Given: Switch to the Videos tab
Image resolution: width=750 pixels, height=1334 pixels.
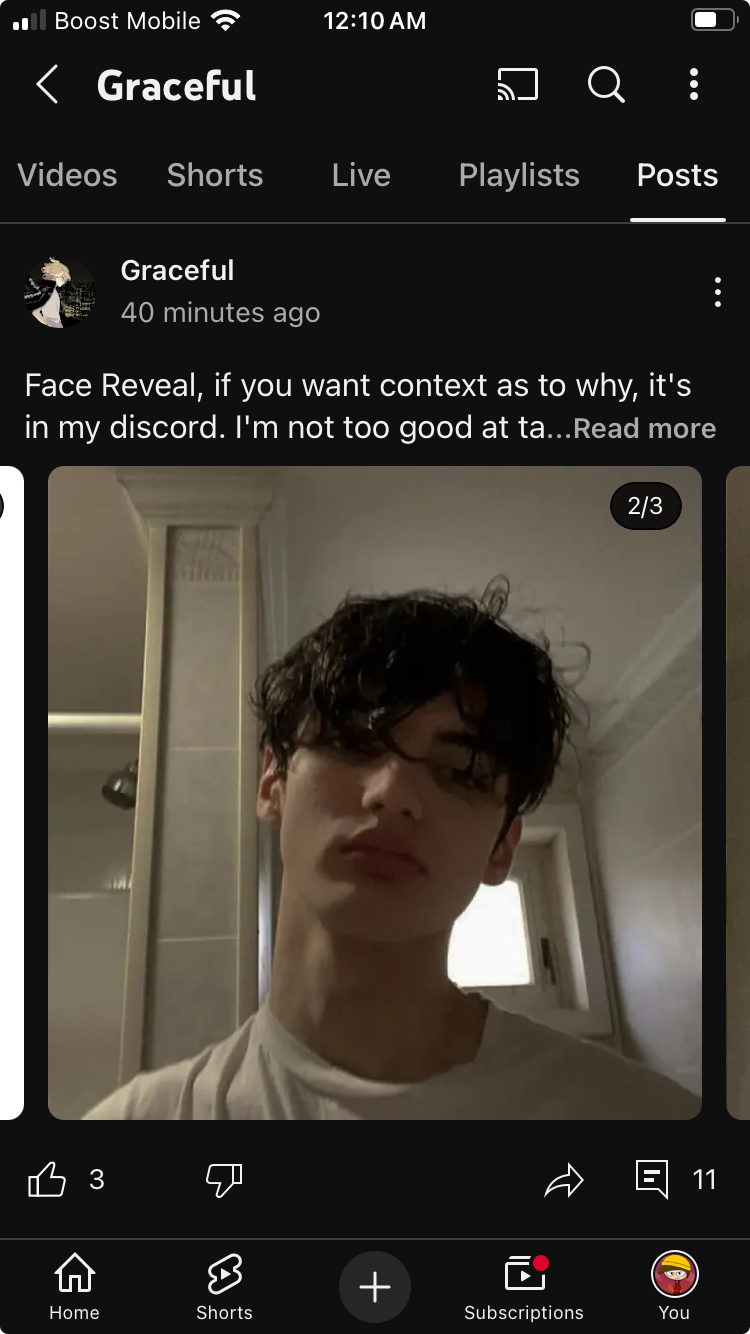Looking at the screenshot, I should 67,176.
